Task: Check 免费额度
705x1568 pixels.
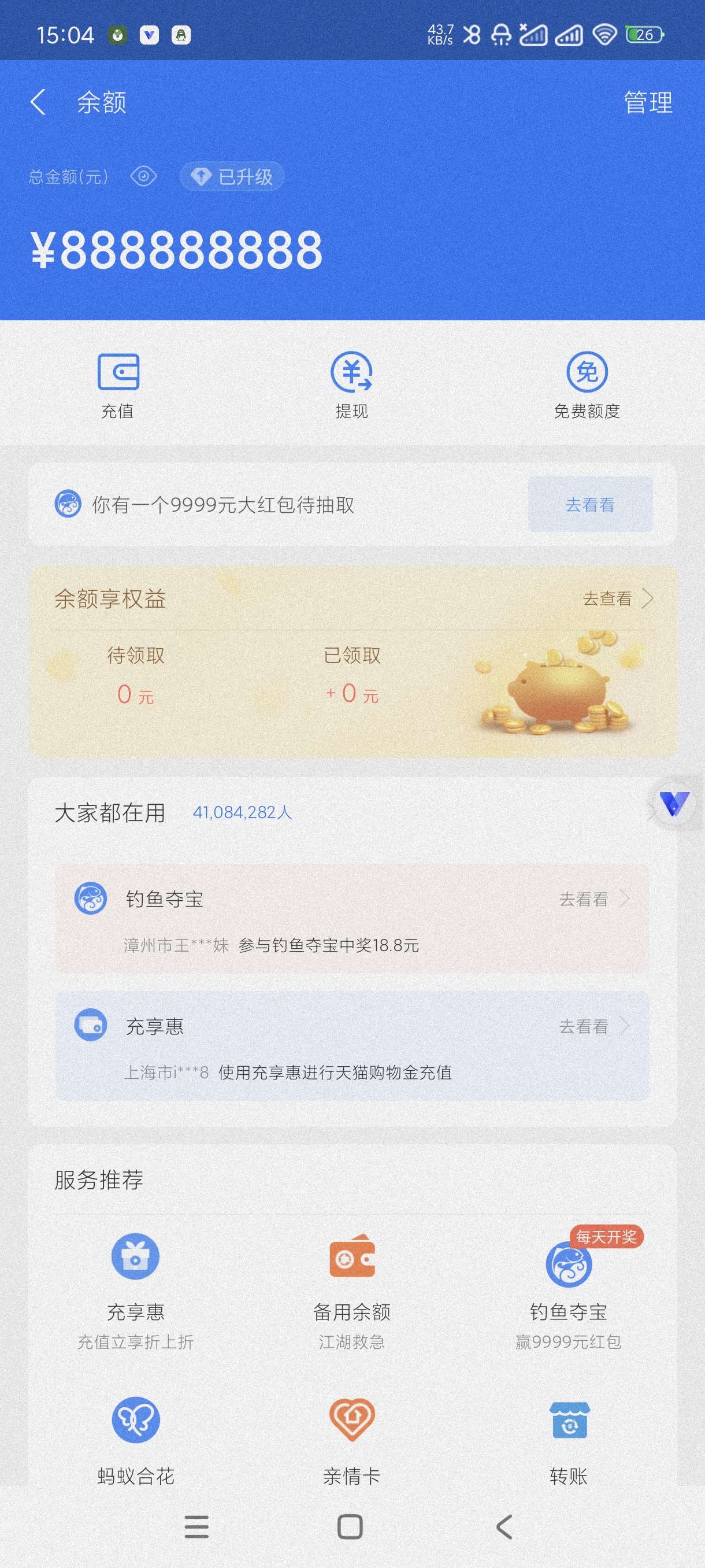Action: (x=587, y=384)
